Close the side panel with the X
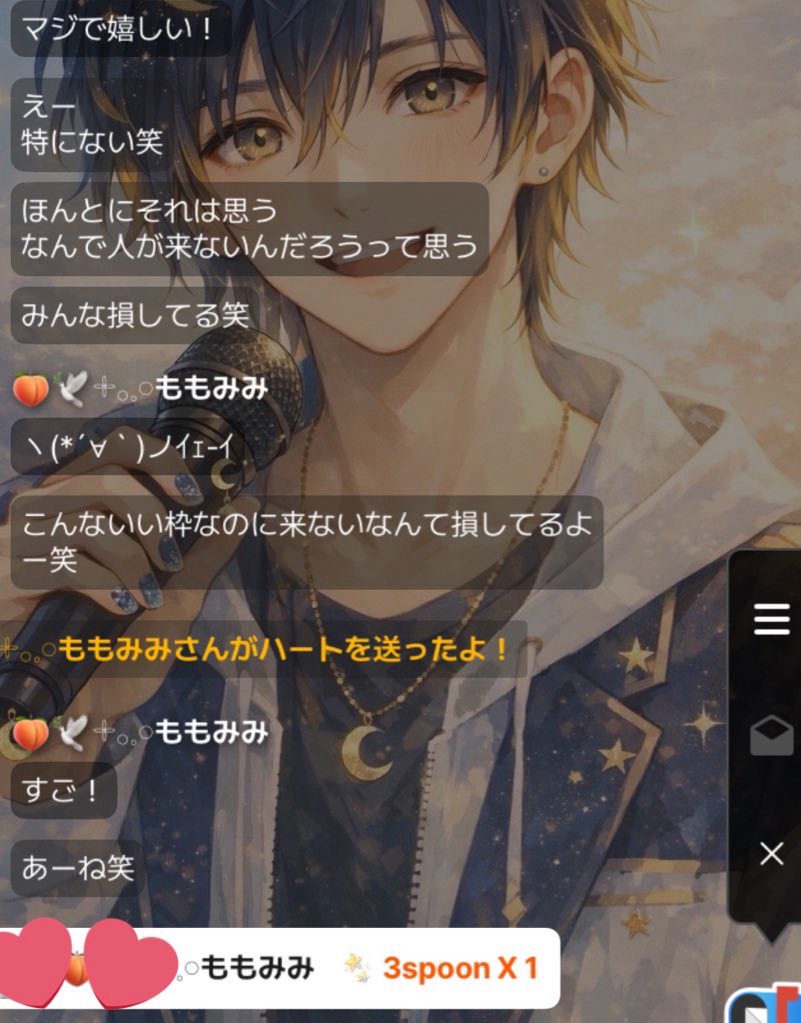 click(x=771, y=853)
